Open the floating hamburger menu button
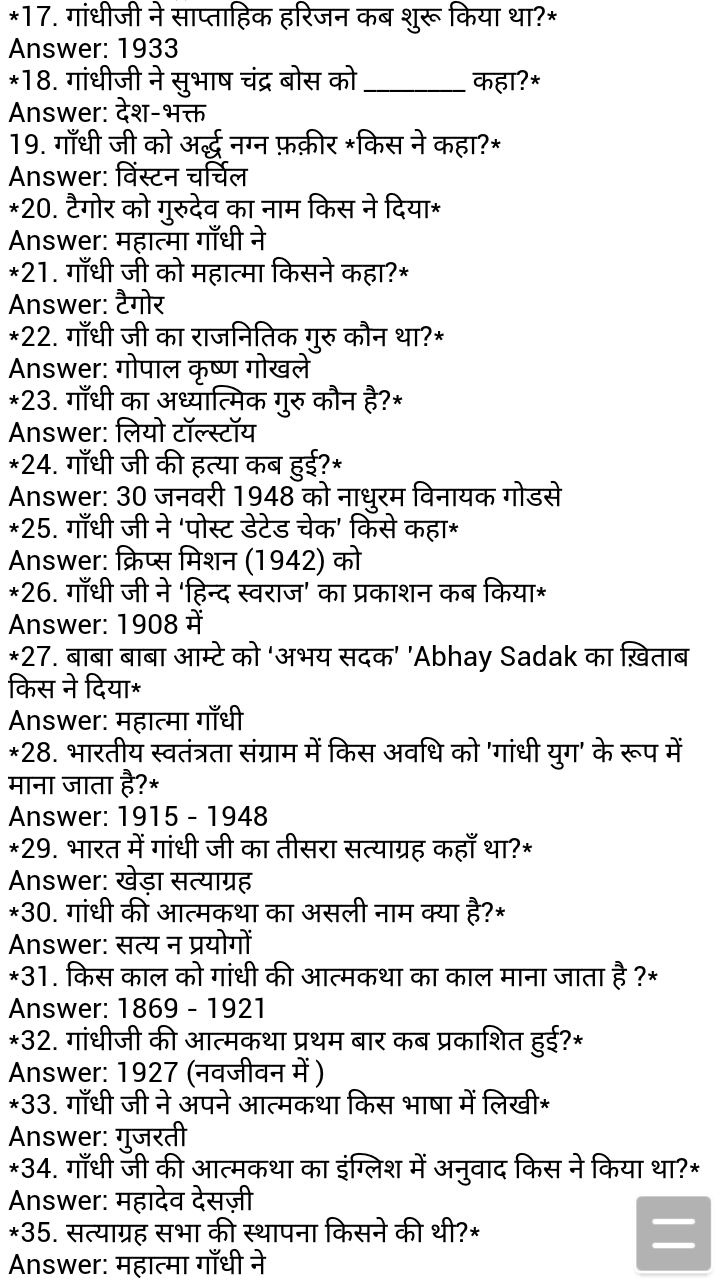This screenshot has width=720, height=1280. [673, 1233]
